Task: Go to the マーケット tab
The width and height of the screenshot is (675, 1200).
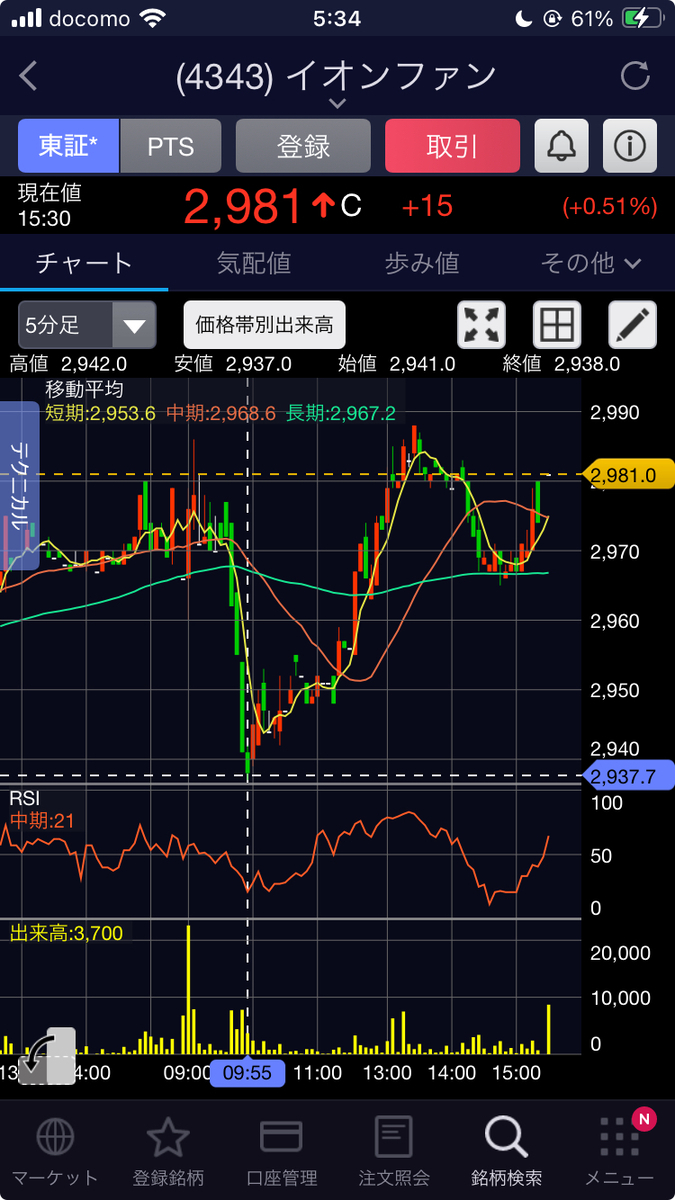Action: click(x=55, y=1151)
